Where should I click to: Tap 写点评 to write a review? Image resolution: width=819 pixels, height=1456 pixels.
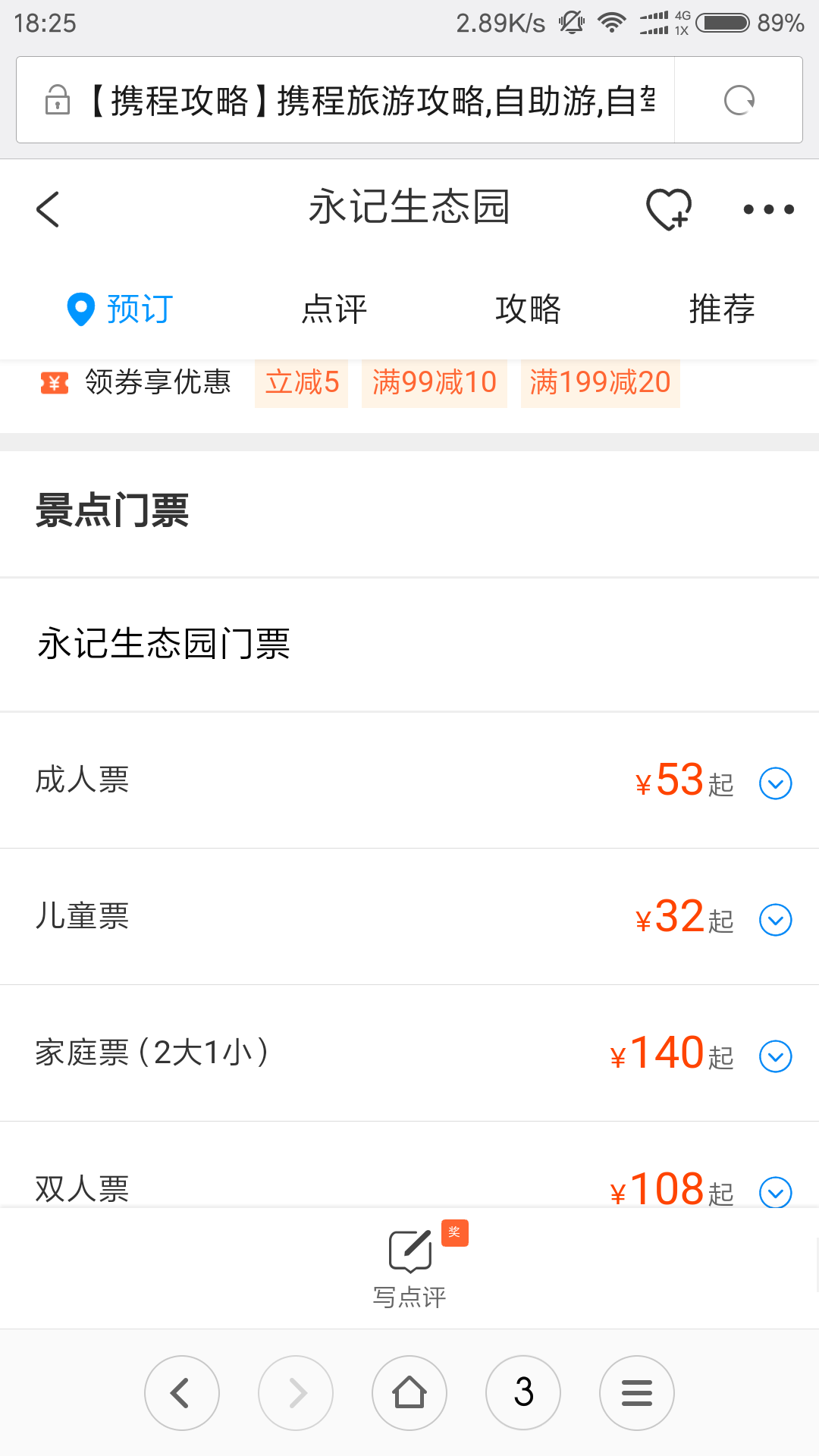pos(409,1267)
